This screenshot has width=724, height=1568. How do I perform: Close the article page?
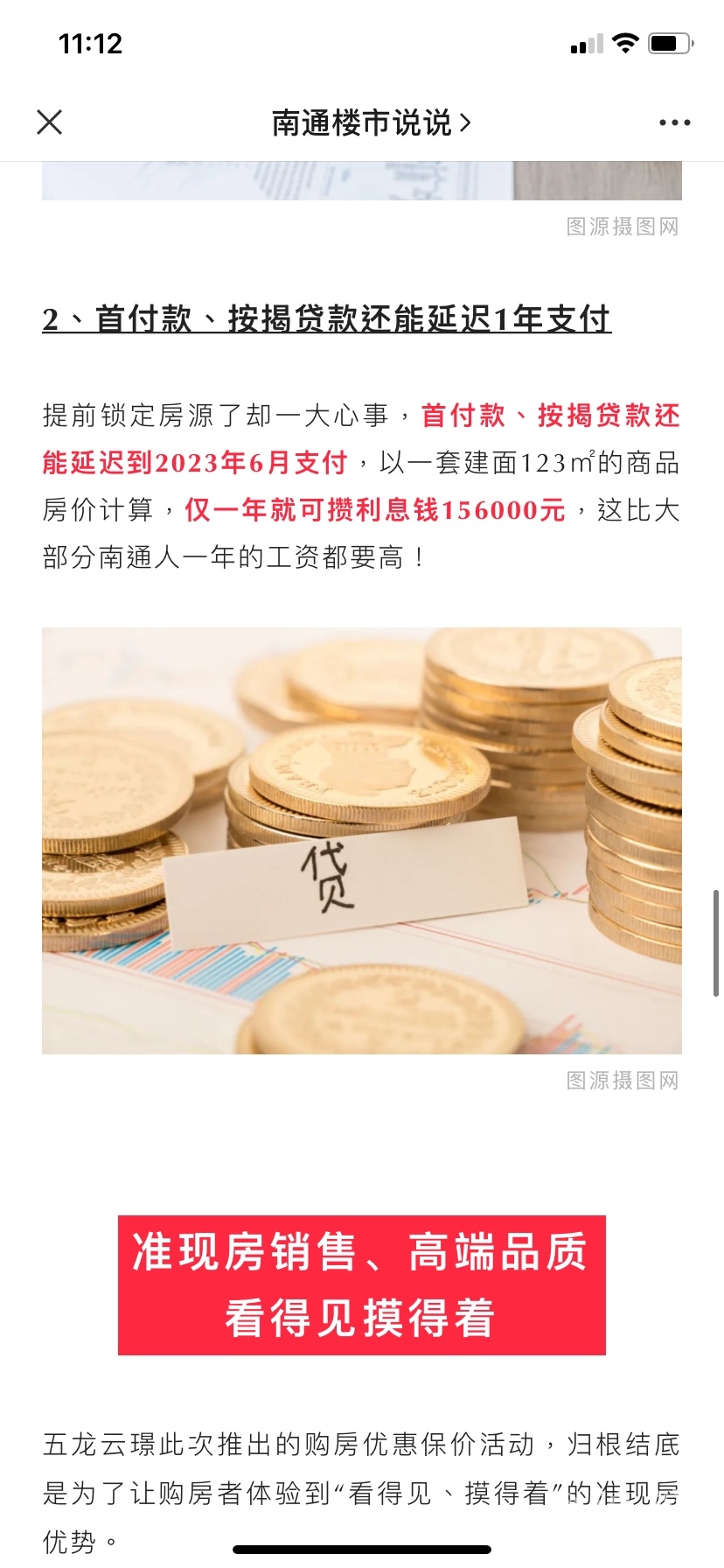point(50,122)
